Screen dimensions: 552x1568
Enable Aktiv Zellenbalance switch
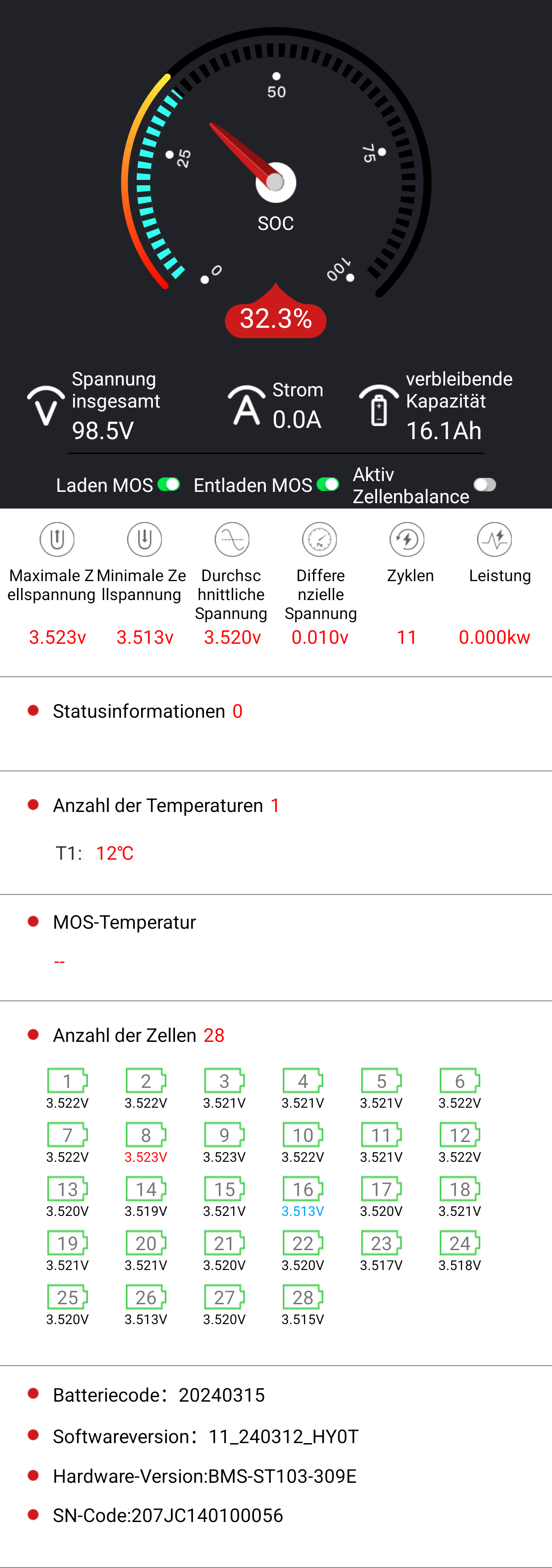(484, 485)
